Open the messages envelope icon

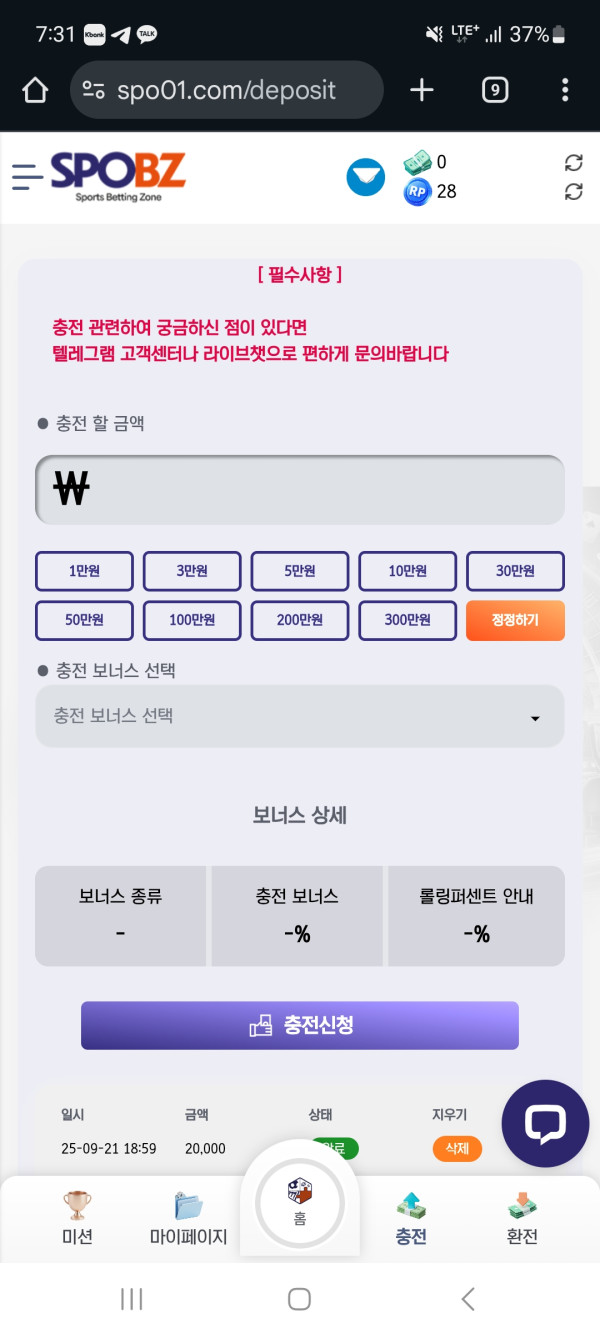click(365, 177)
